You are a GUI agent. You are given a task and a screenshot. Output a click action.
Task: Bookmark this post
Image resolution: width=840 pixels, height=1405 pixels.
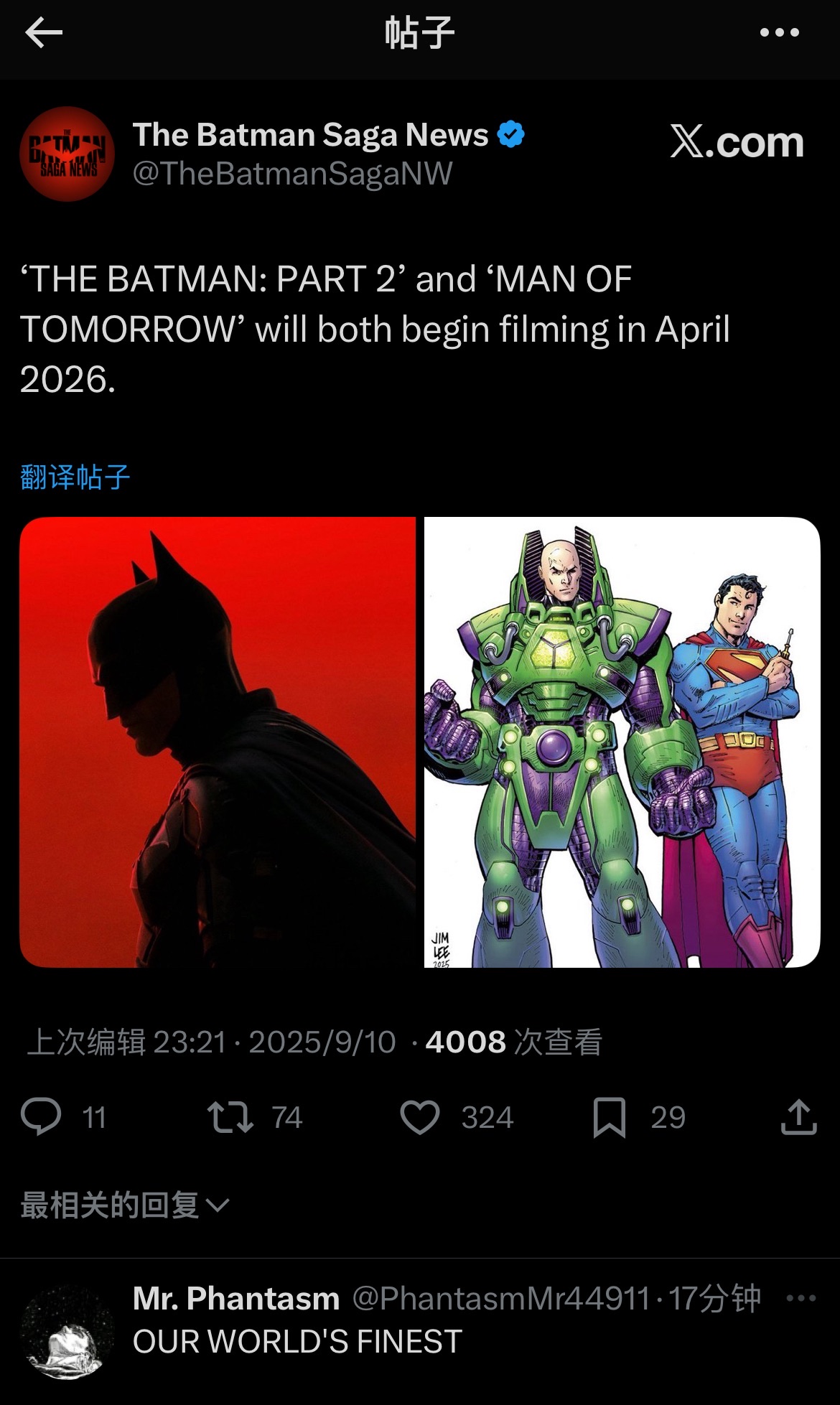click(x=609, y=1117)
